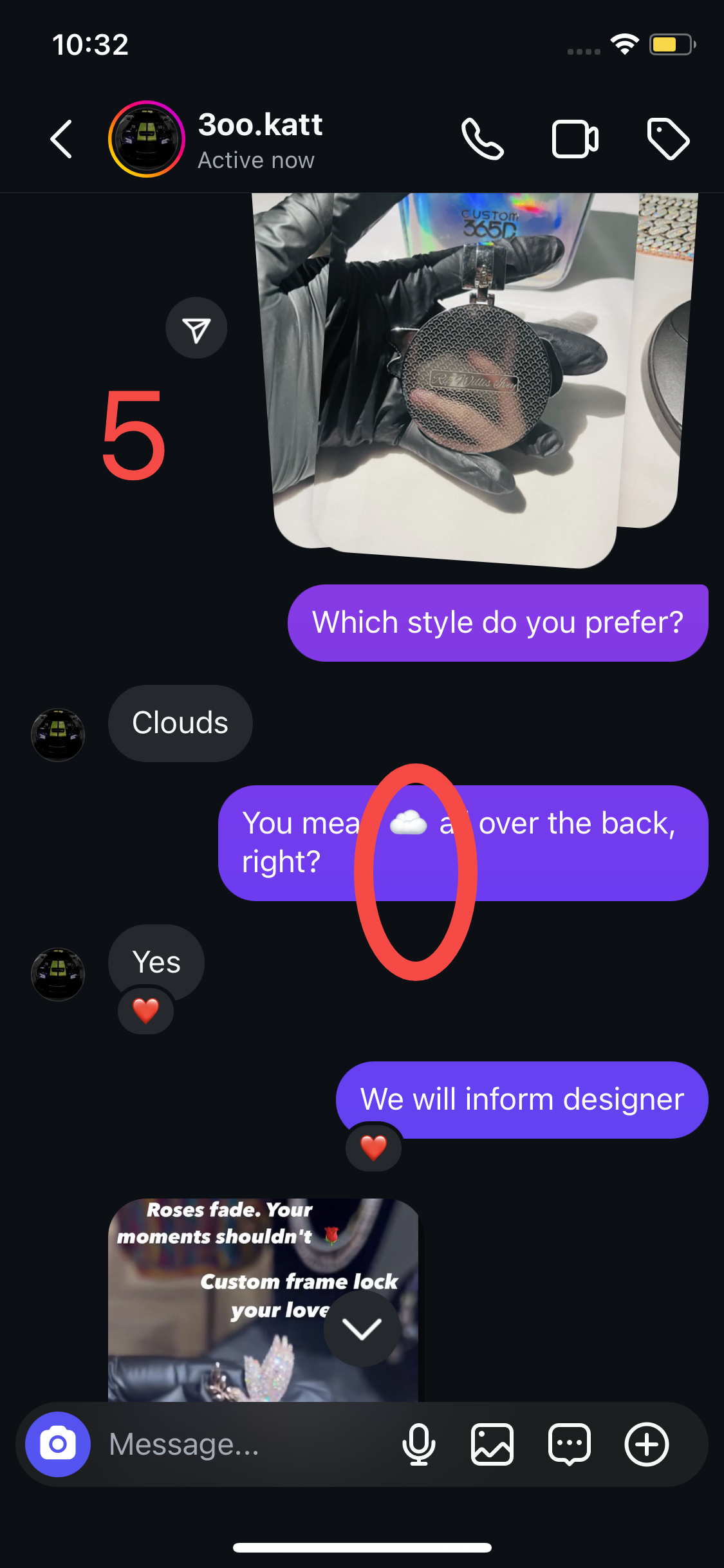The image size is (724, 1568).
Task: Open the label tag icon
Action: (x=668, y=139)
